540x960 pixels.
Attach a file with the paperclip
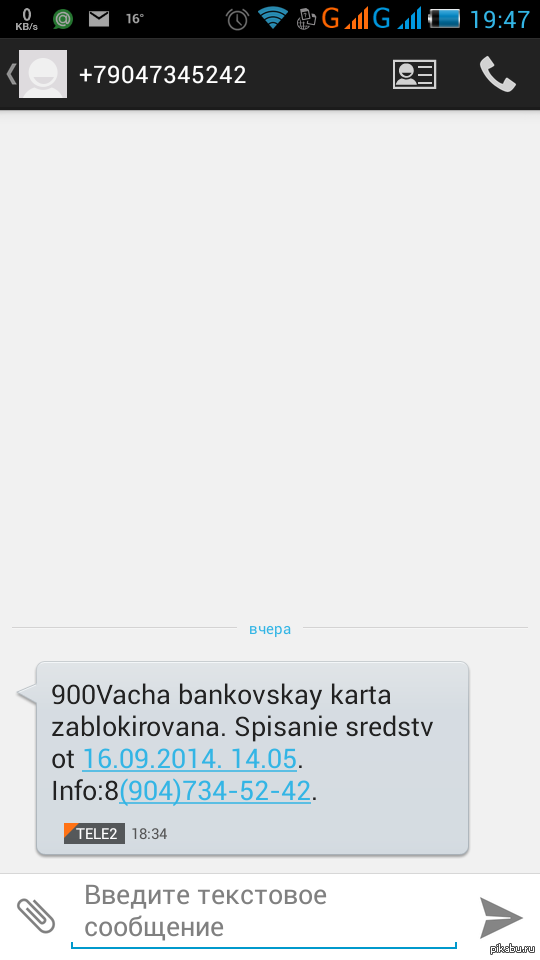pyautogui.click(x=36, y=917)
